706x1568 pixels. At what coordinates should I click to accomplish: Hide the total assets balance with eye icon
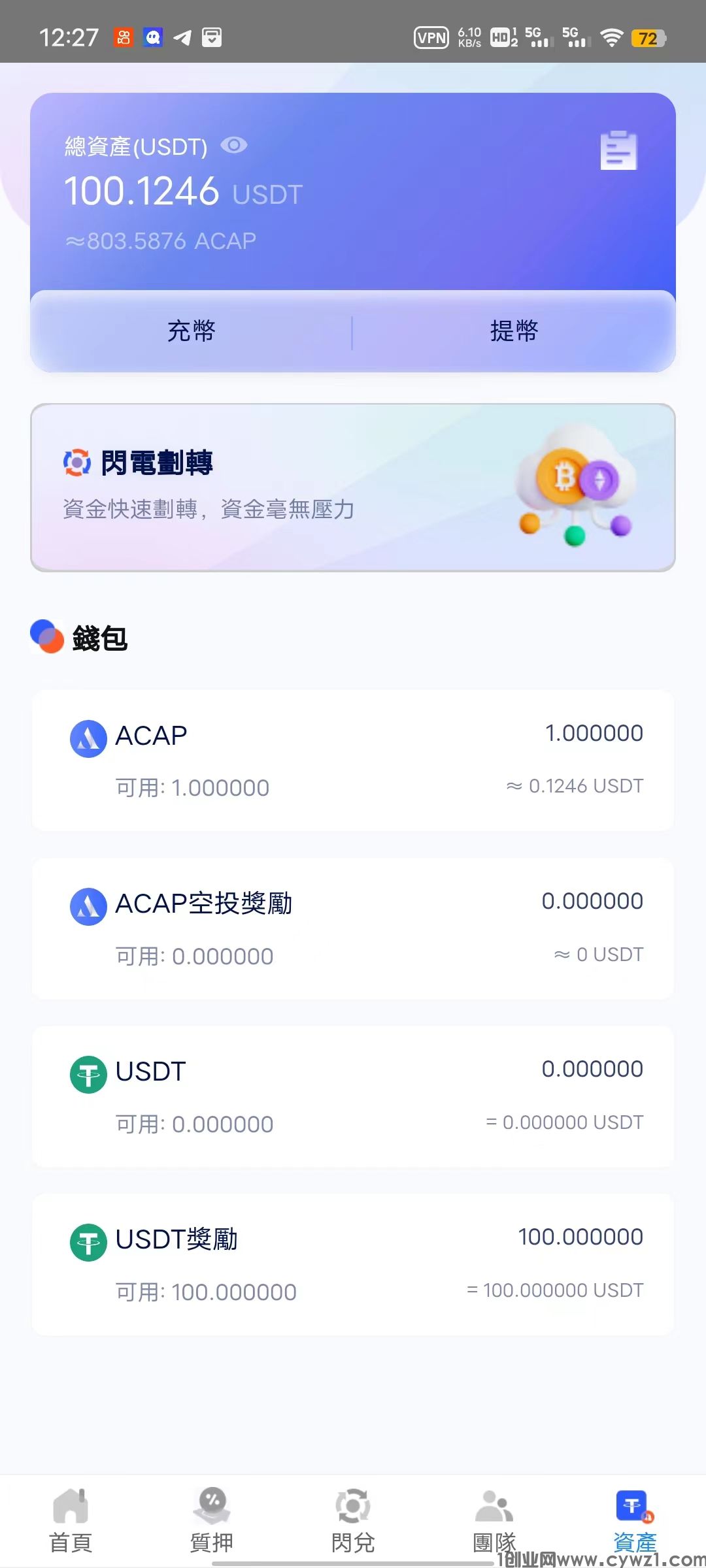pos(233,145)
